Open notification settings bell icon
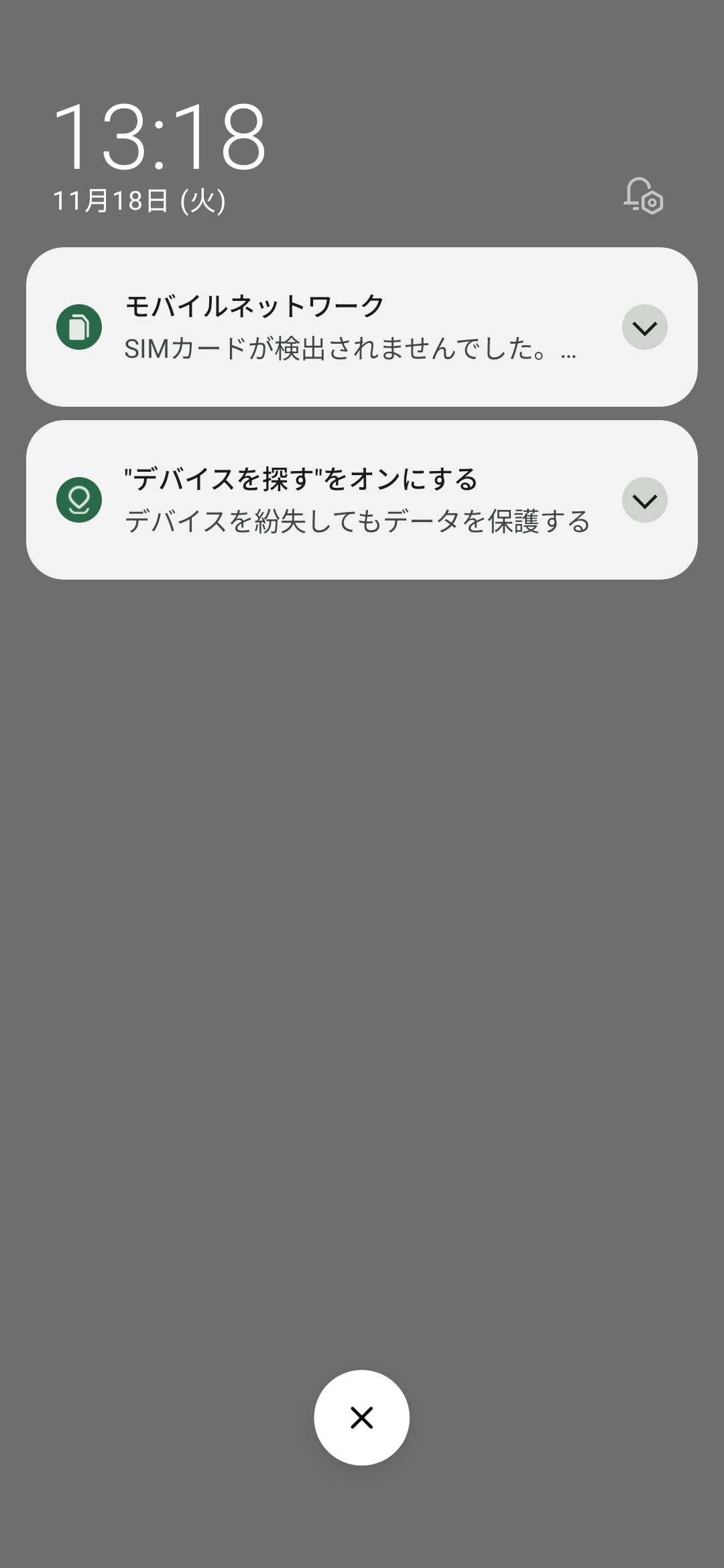The width and height of the screenshot is (724, 1568). tap(643, 196)
